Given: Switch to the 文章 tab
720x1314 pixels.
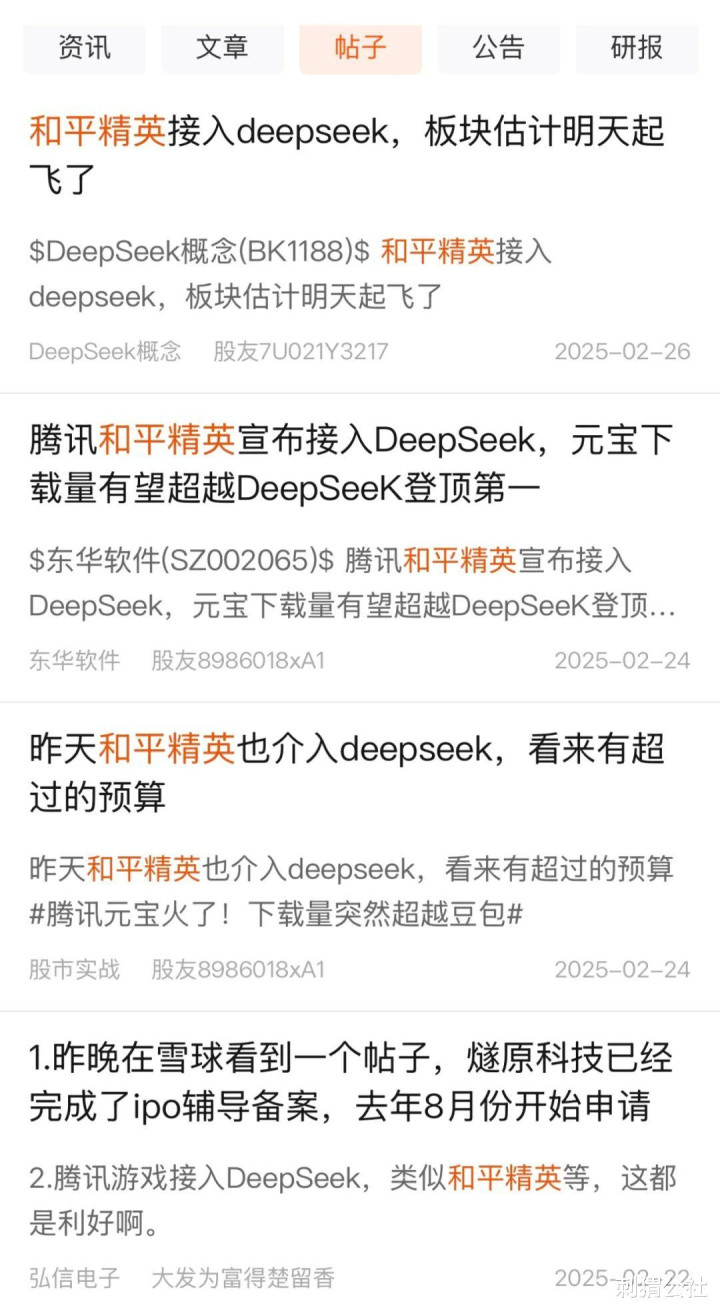Looking at the screenshot, I should pos(222,47).
